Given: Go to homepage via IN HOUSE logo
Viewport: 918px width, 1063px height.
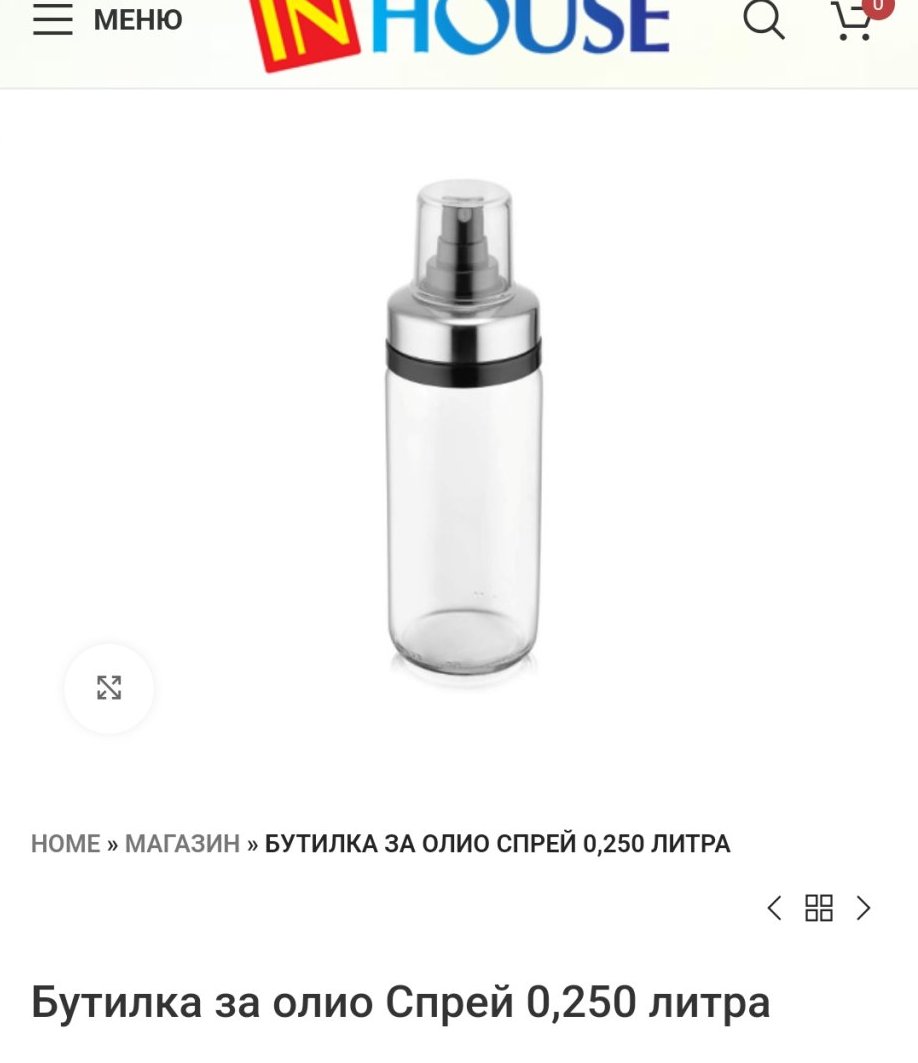Looking at the screenshot, I should pos(460,28).
